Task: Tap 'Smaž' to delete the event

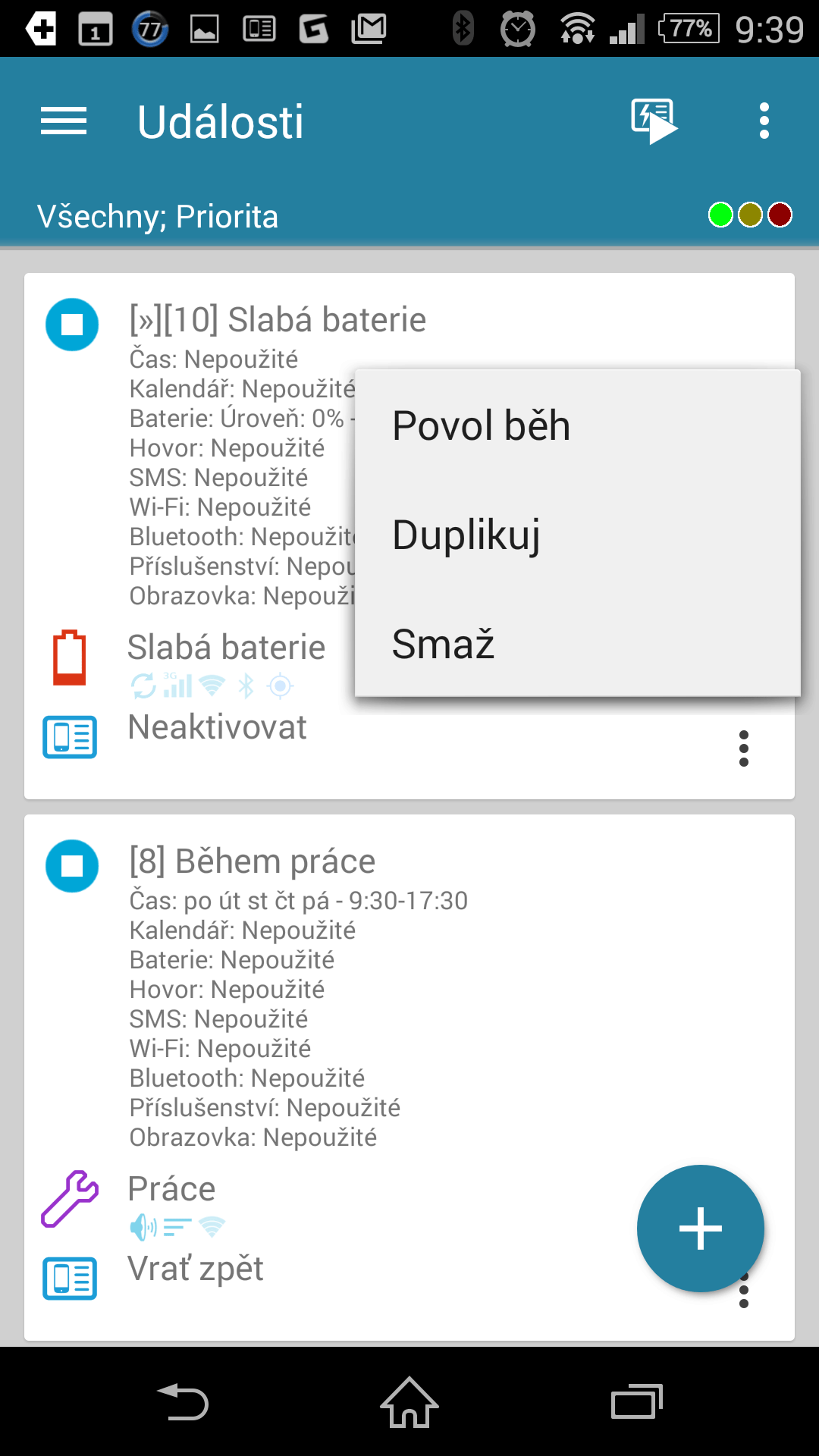Action: [x=577, y=644]
